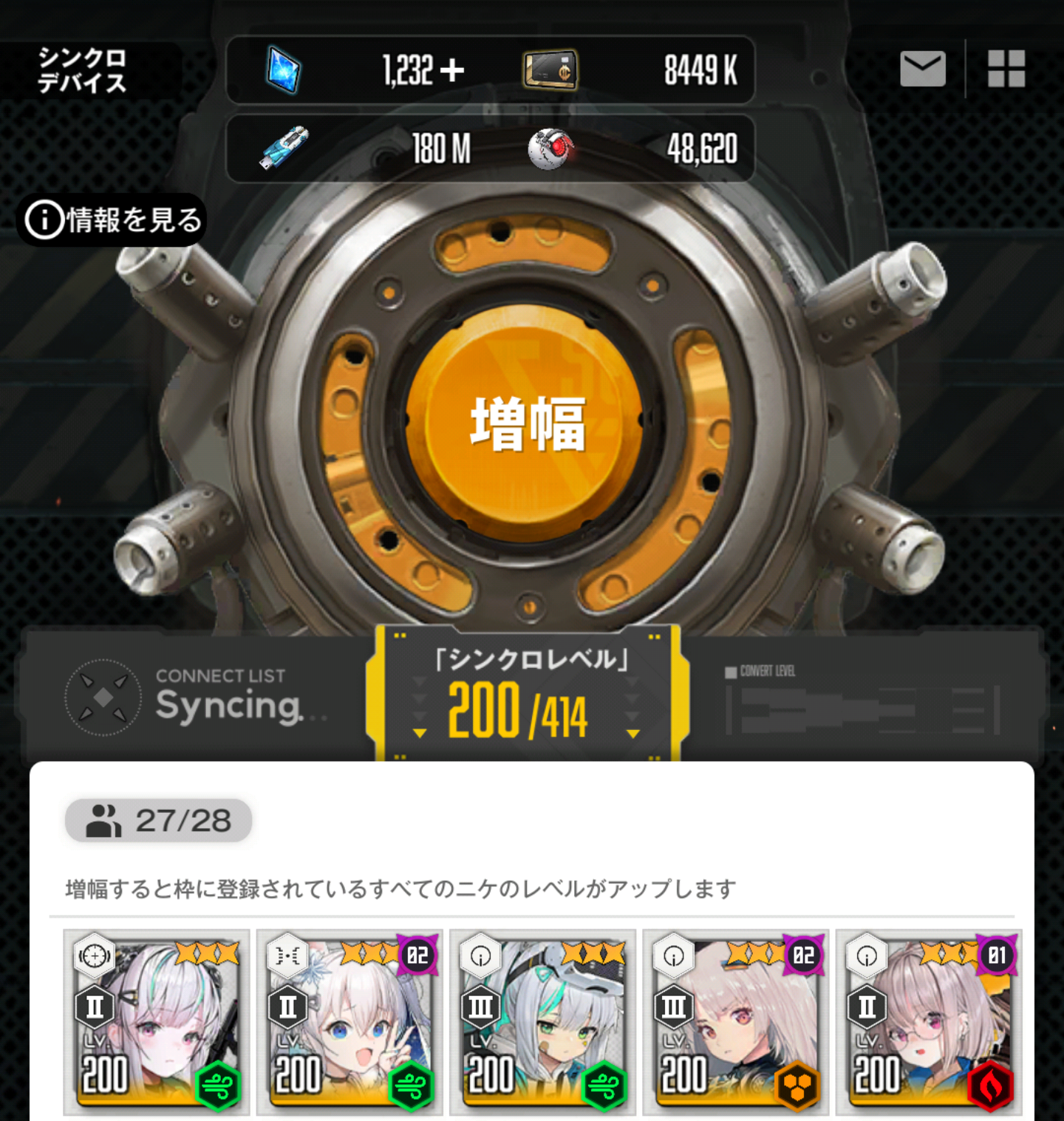This screenshot has height=1121, width=1064.
Task: Tap the plus next to 1,232 gems
Action: click(452, 71)
